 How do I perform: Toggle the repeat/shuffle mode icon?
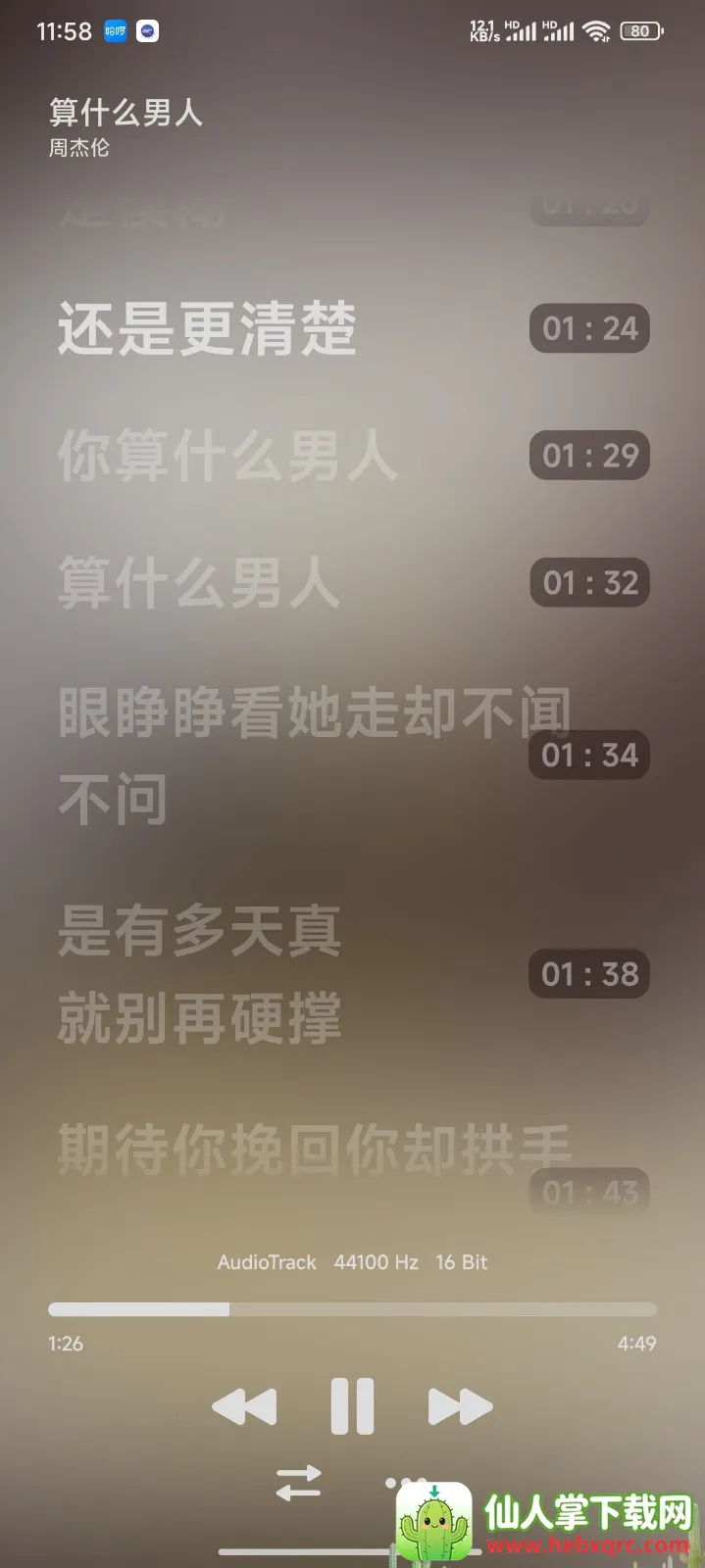tap(298, 1483)
